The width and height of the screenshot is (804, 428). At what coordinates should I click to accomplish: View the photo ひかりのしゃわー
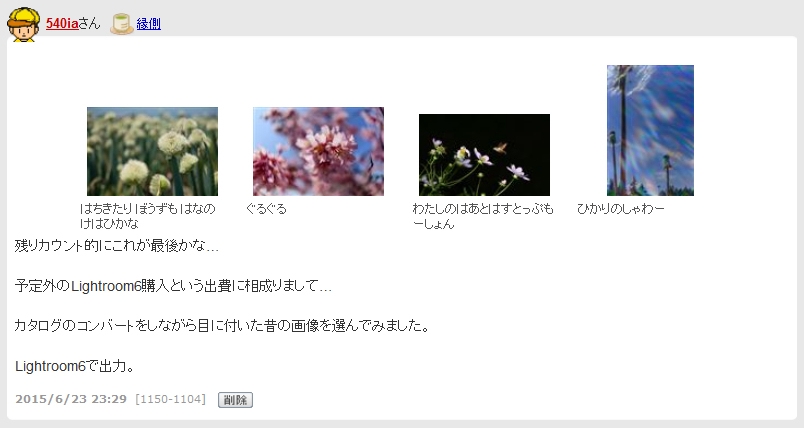(x=650, y=130)
